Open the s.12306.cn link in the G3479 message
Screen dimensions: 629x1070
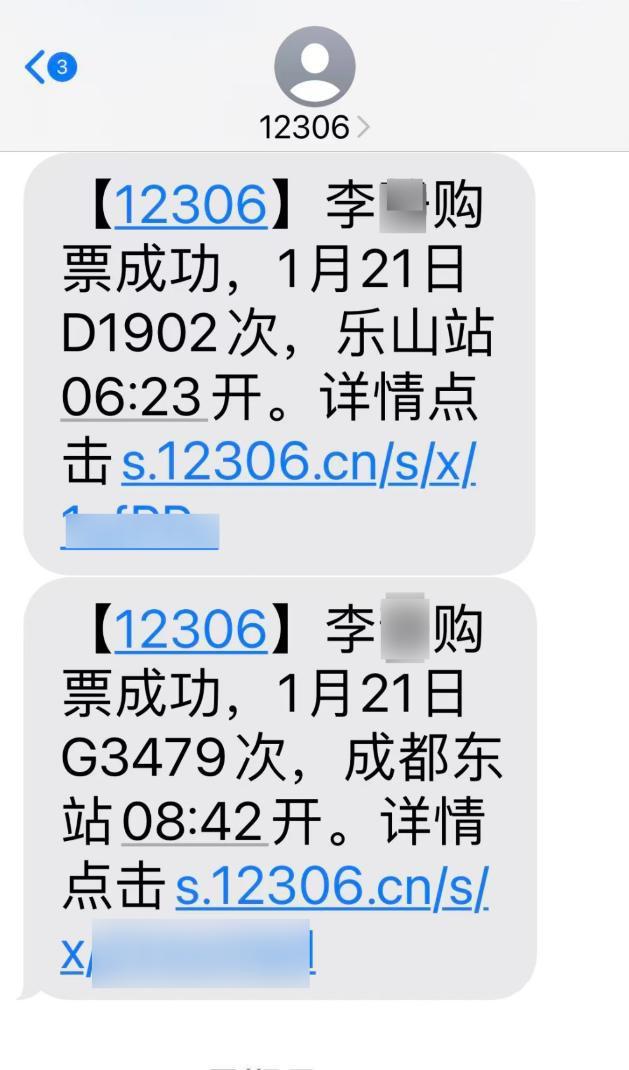pos(332,886)
